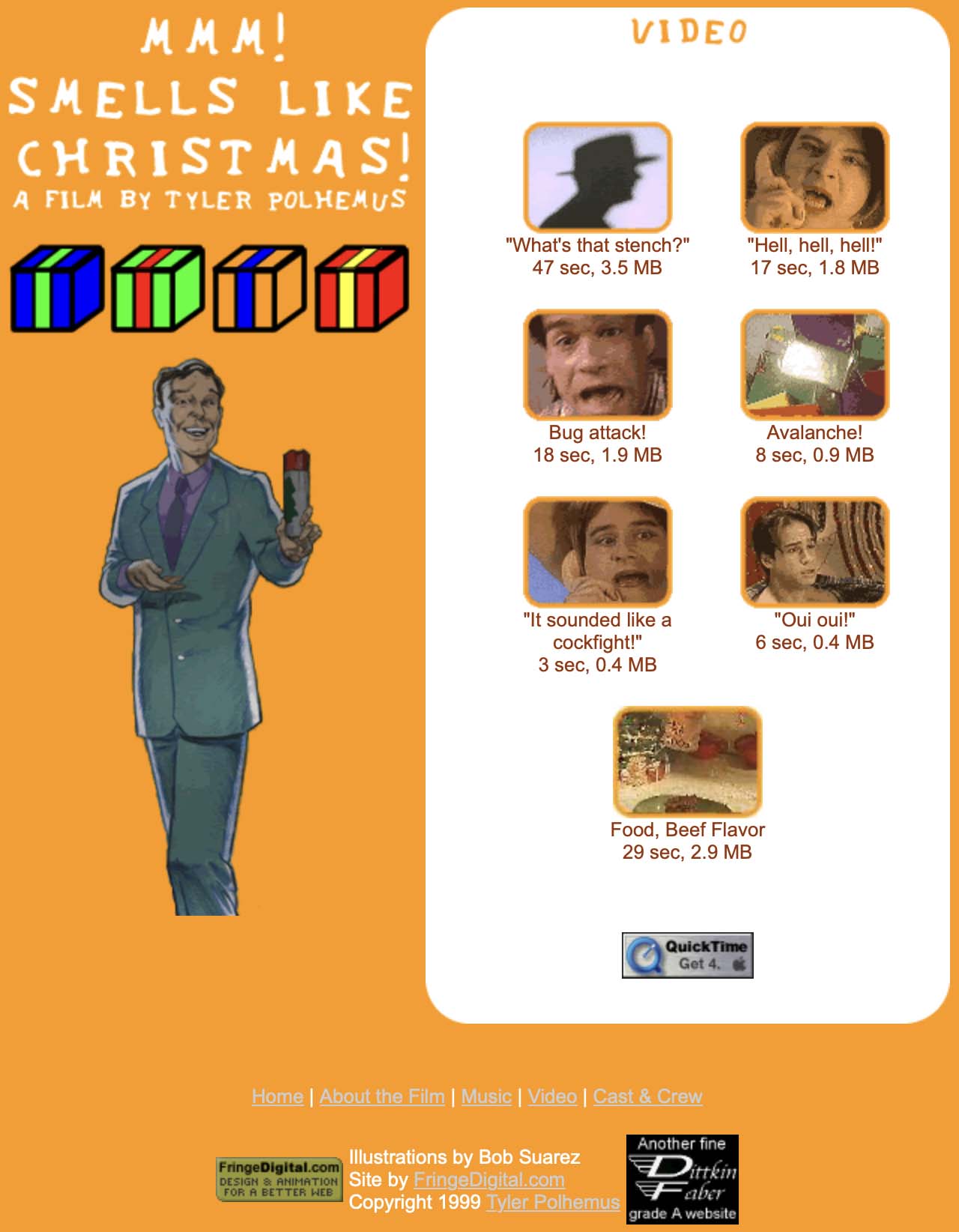Open the About the Film link
Viewport: 959px width, 1232px height.
[382, 1096]
